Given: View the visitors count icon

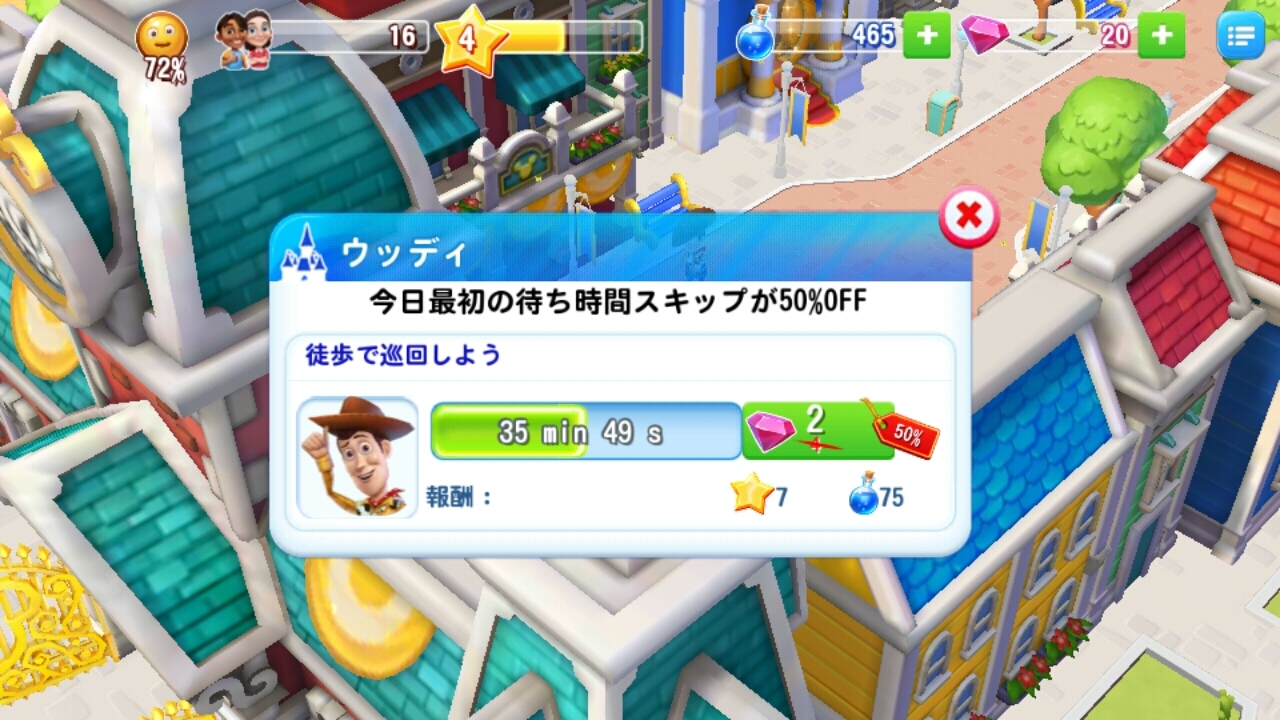Looking at the screenshot, I should pos(245,40).
